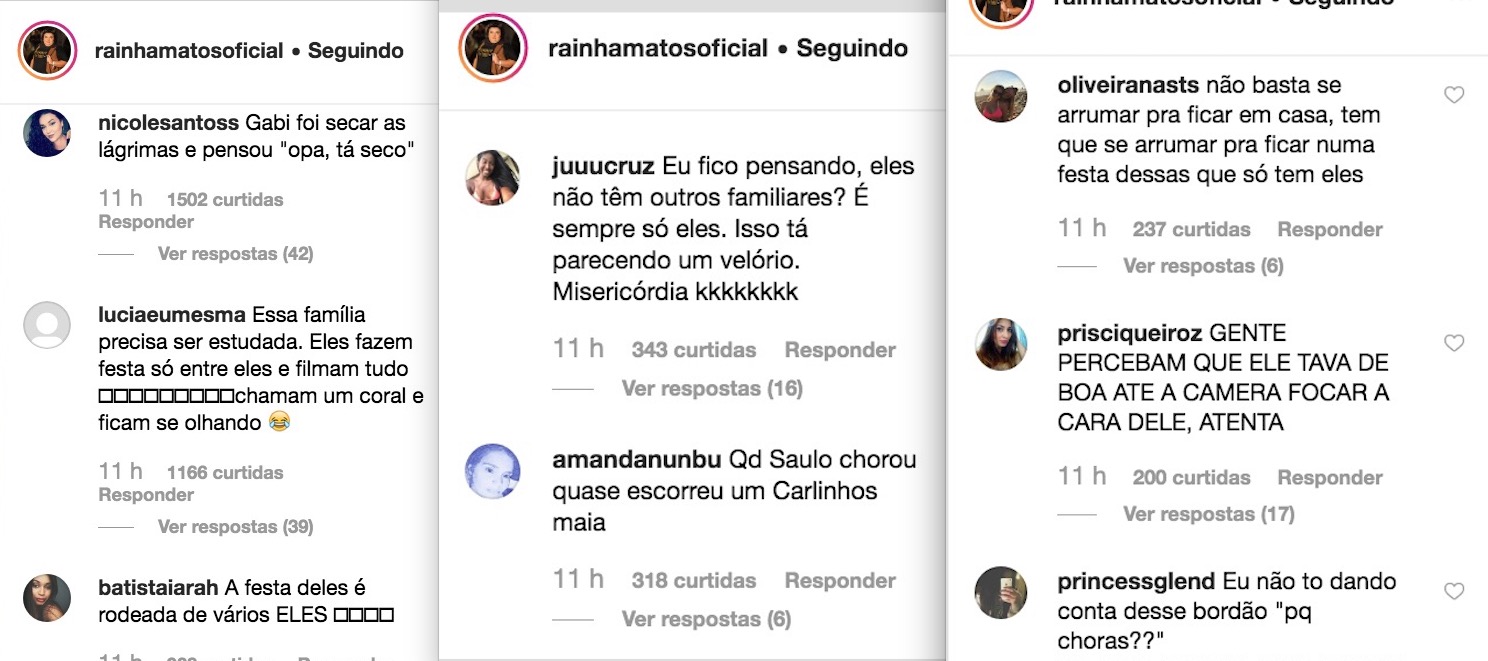This screenshot has width=1488, height=661.
Task: Open juuucruz's profile picture
Action: tap(492, 177)
